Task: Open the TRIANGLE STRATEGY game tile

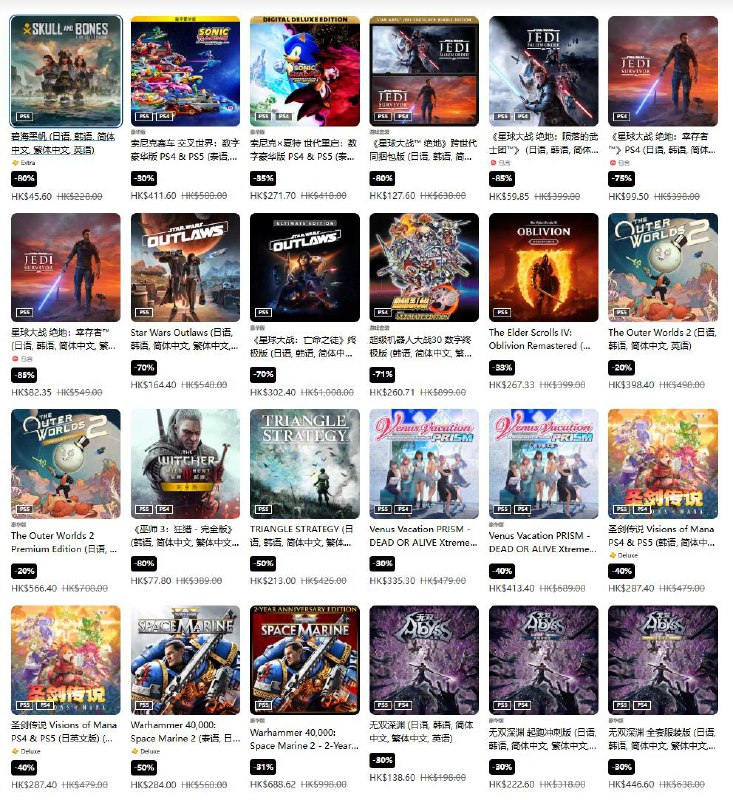Action: (x=304, y=463)
